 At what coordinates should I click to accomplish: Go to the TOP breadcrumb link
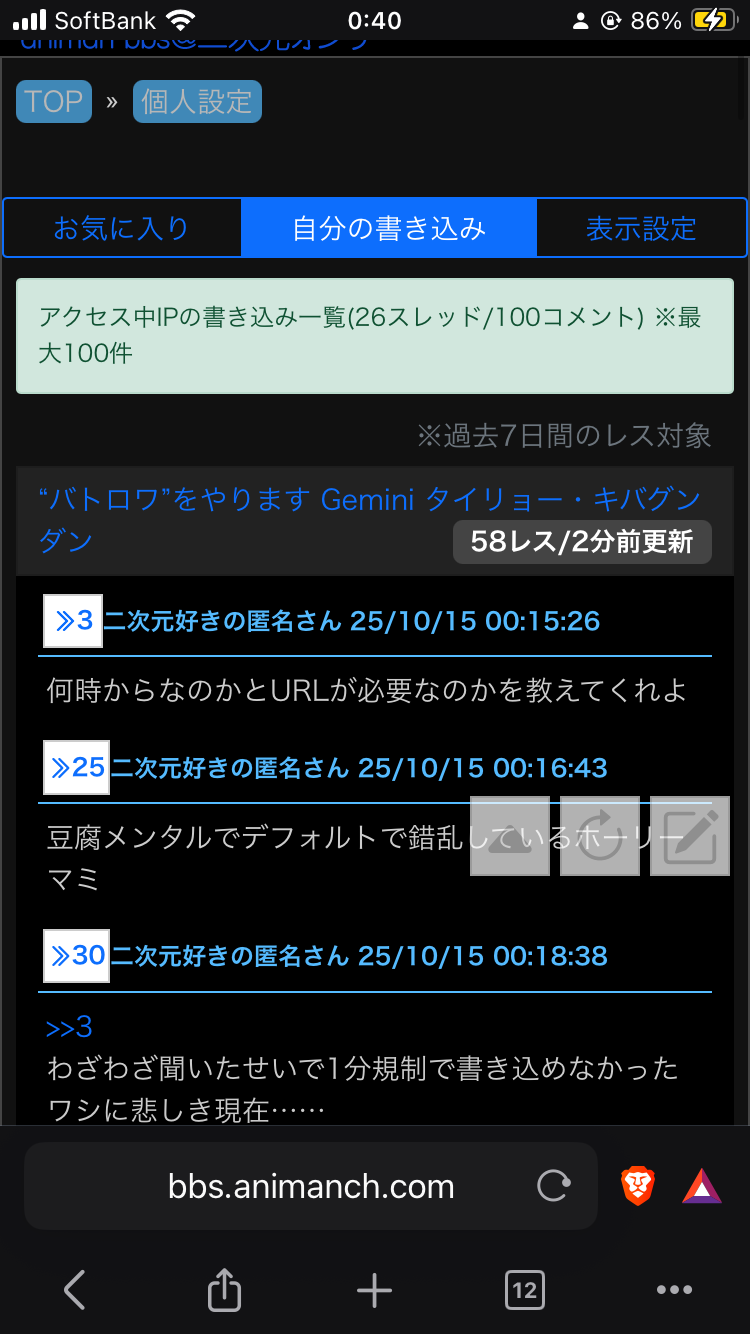[54, 102]
